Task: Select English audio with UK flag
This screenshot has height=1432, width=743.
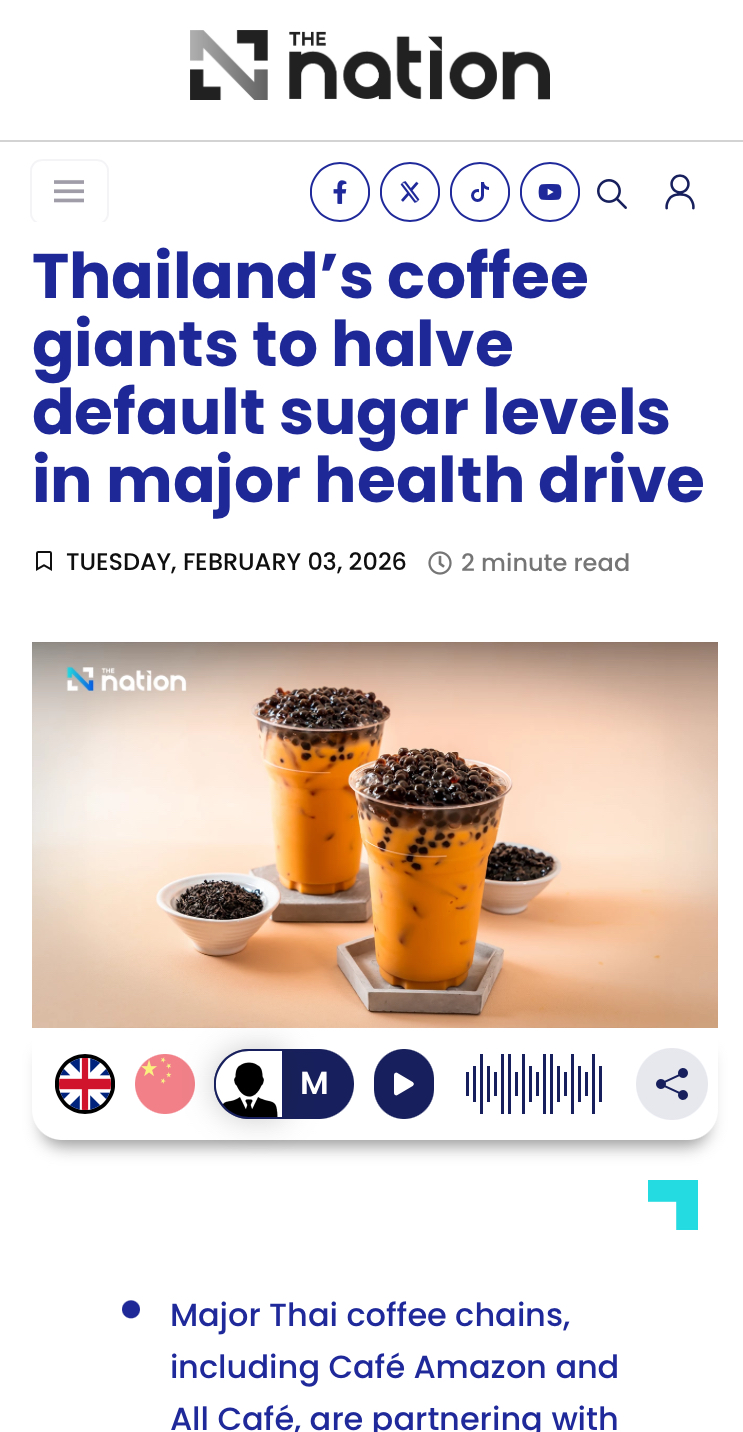Action: pos(85,1084)
